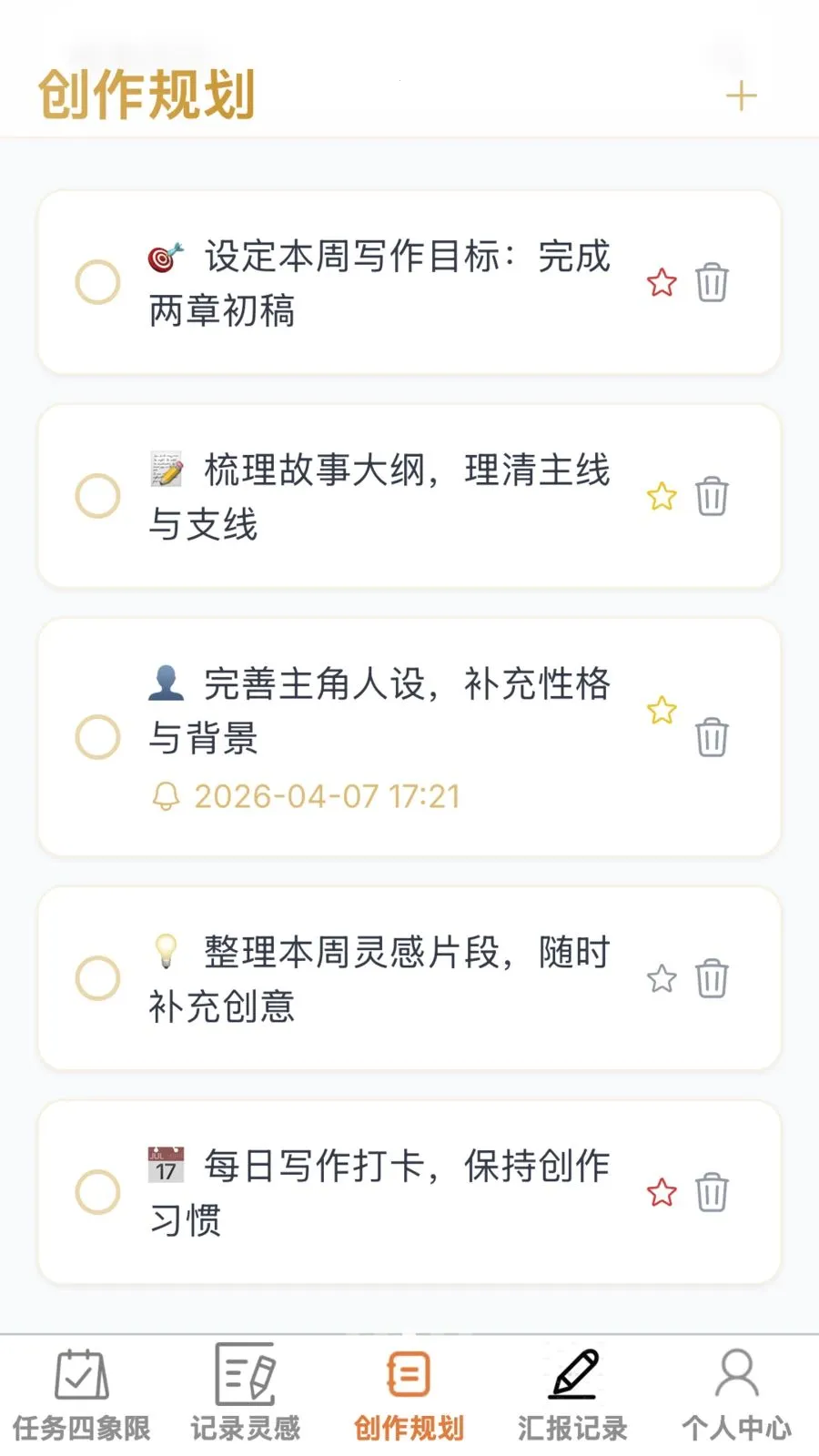
Task: Check off the 梳理故事大纲 task
Action: pos(97,496)
